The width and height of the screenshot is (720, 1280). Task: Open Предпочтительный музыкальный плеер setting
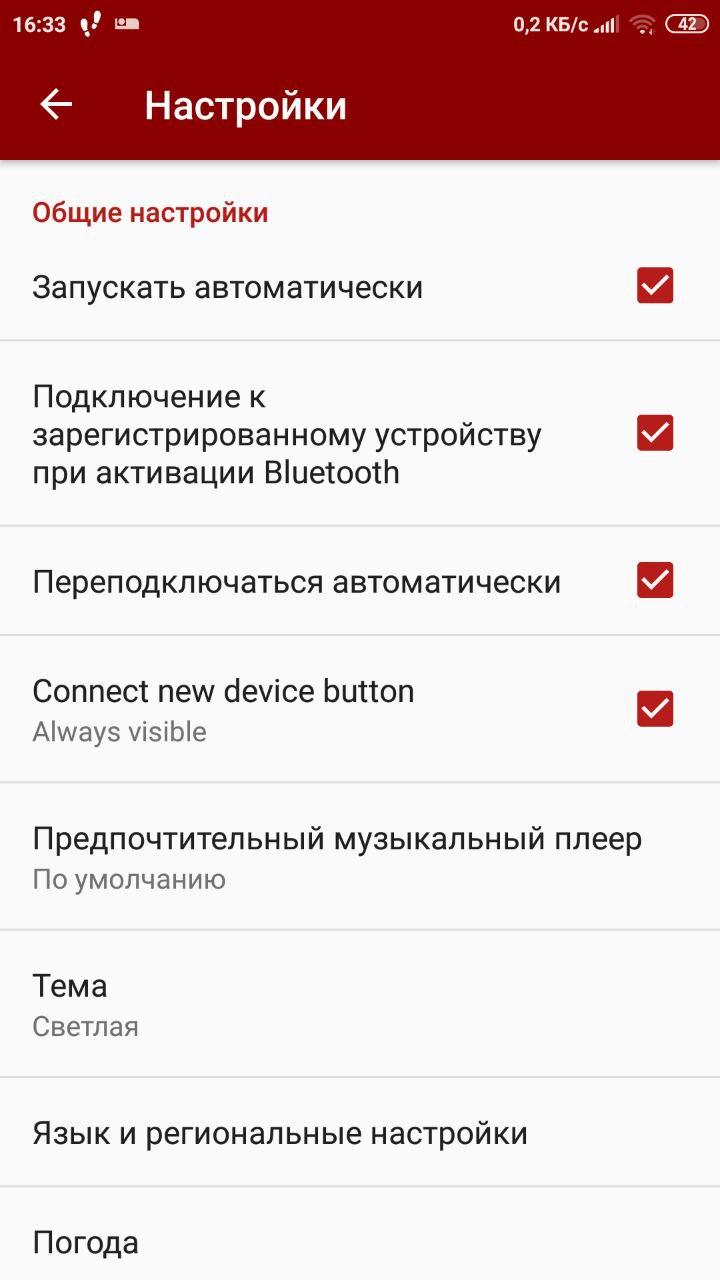[360, 857]
